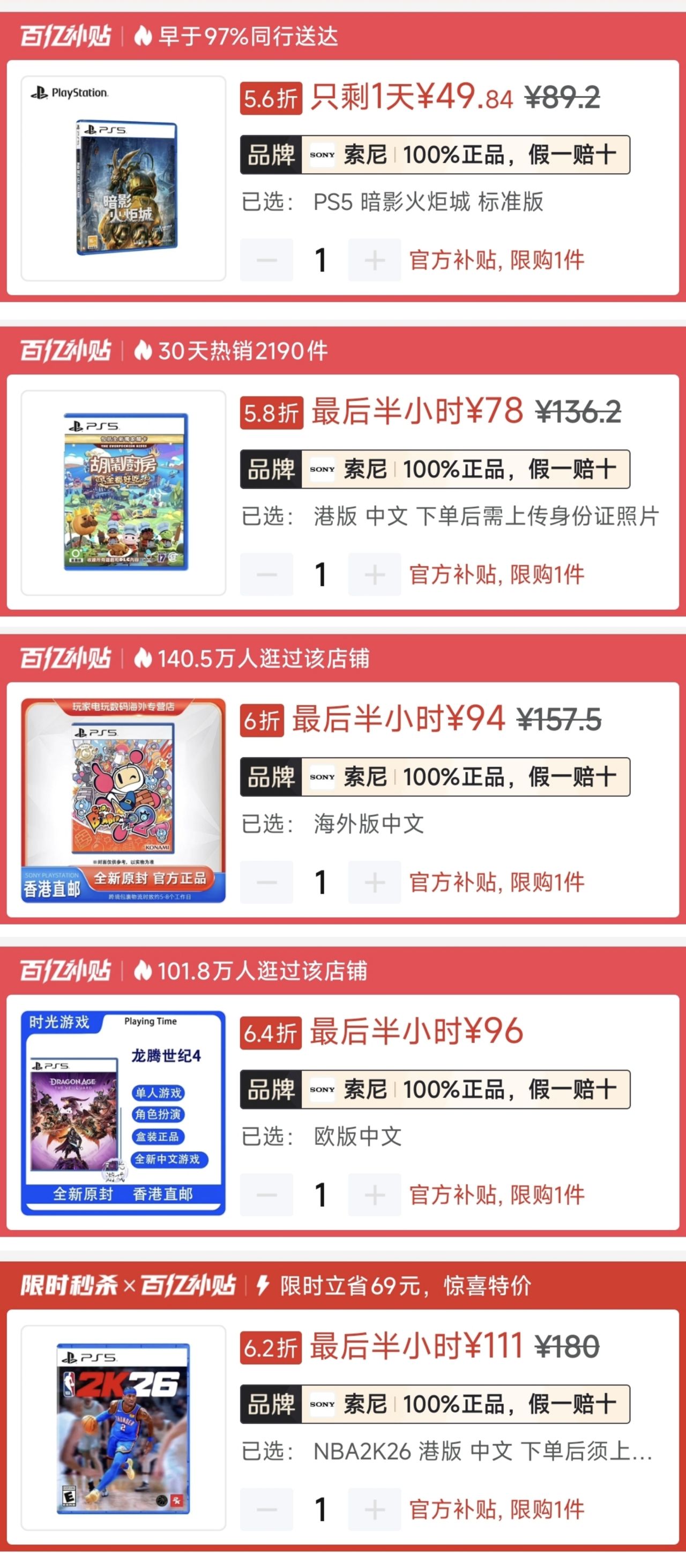View the 胡闹厨房 cover image

(x=123, y=492)
